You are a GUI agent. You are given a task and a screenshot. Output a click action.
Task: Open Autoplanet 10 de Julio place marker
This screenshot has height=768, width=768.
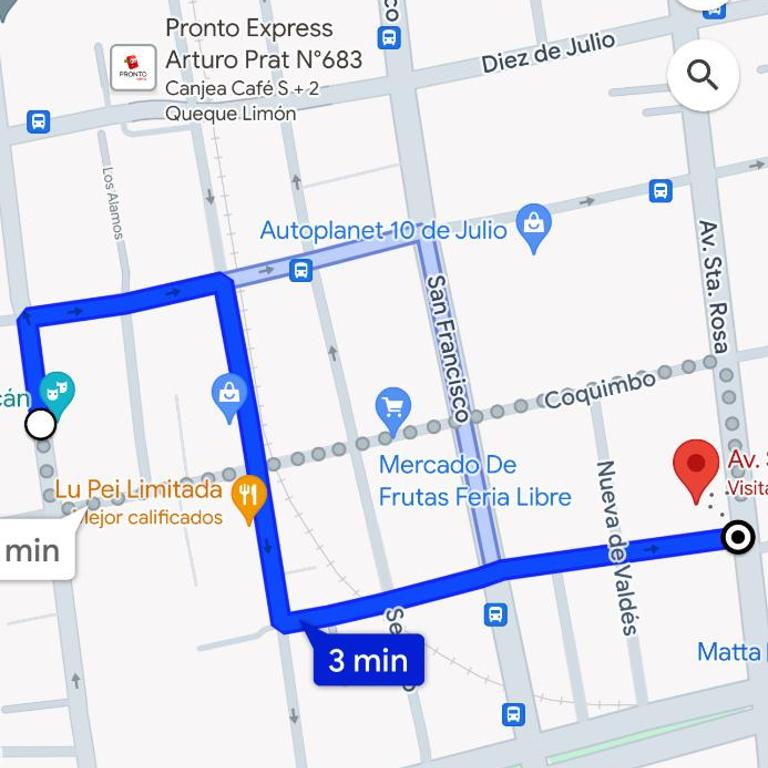[534, 230]
